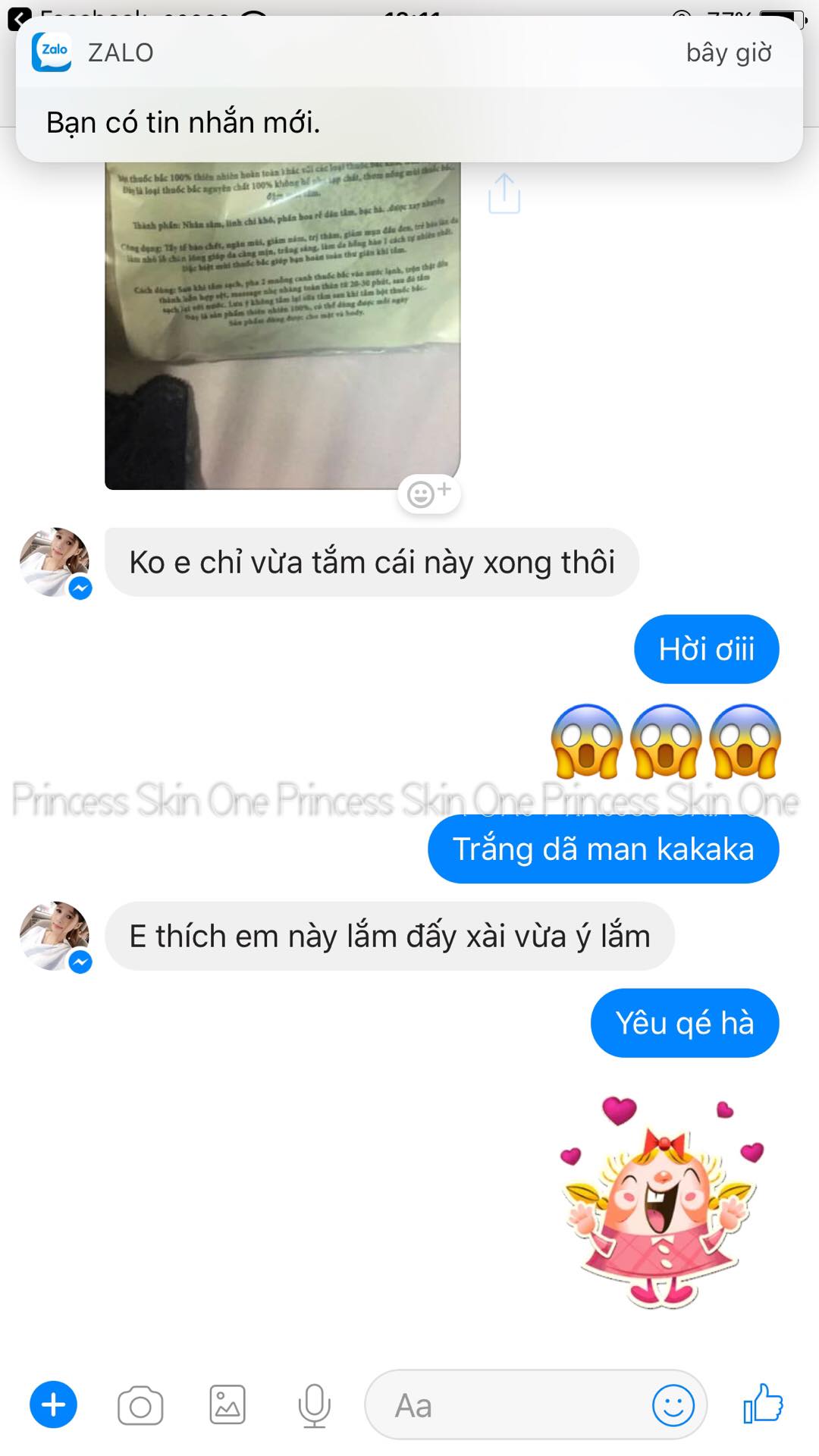Open the emoji picker in message field
The height and width of the screenshot is (1456, 819).
tap(673, 1405)
